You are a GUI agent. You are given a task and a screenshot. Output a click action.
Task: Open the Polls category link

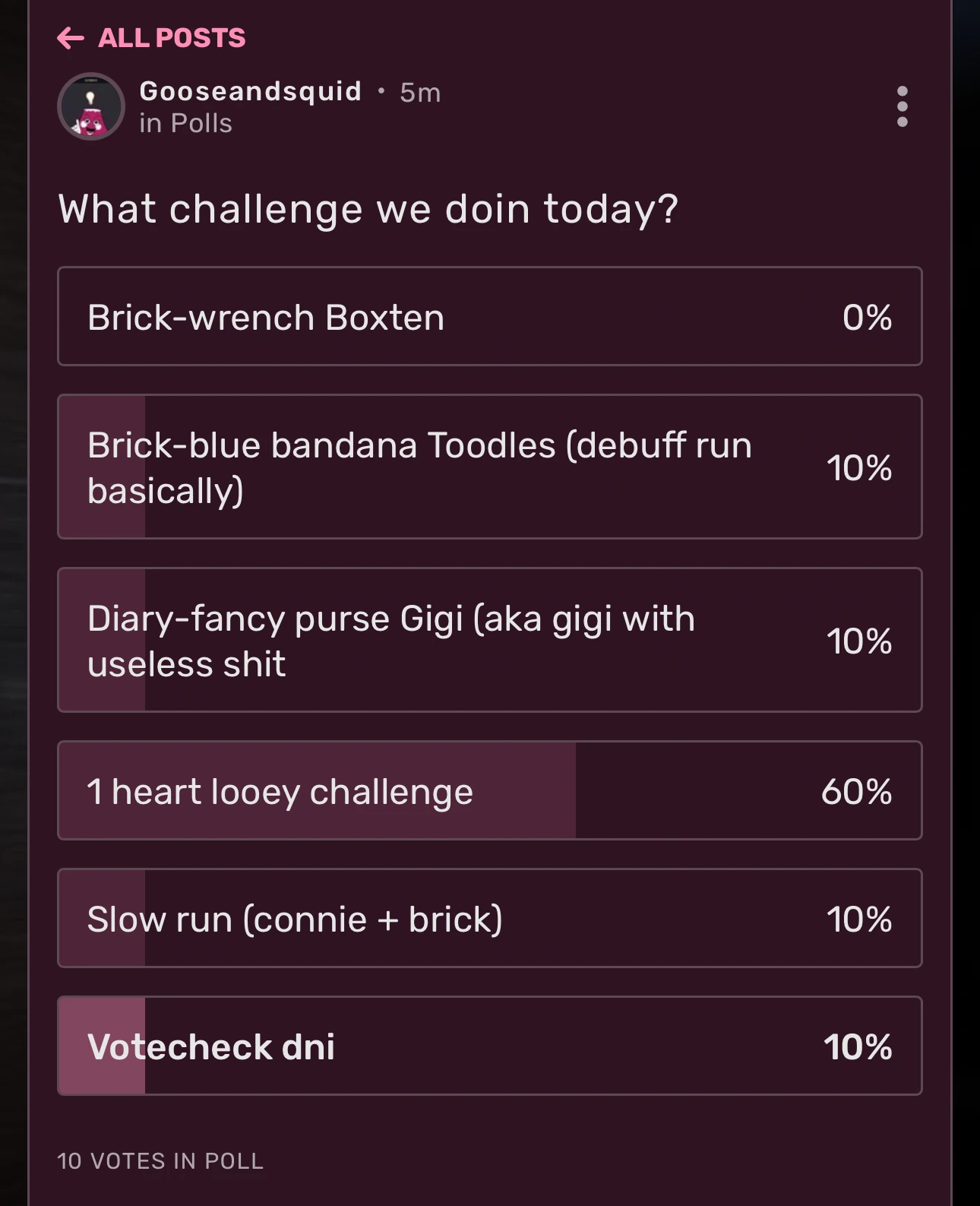click(201, 123)
